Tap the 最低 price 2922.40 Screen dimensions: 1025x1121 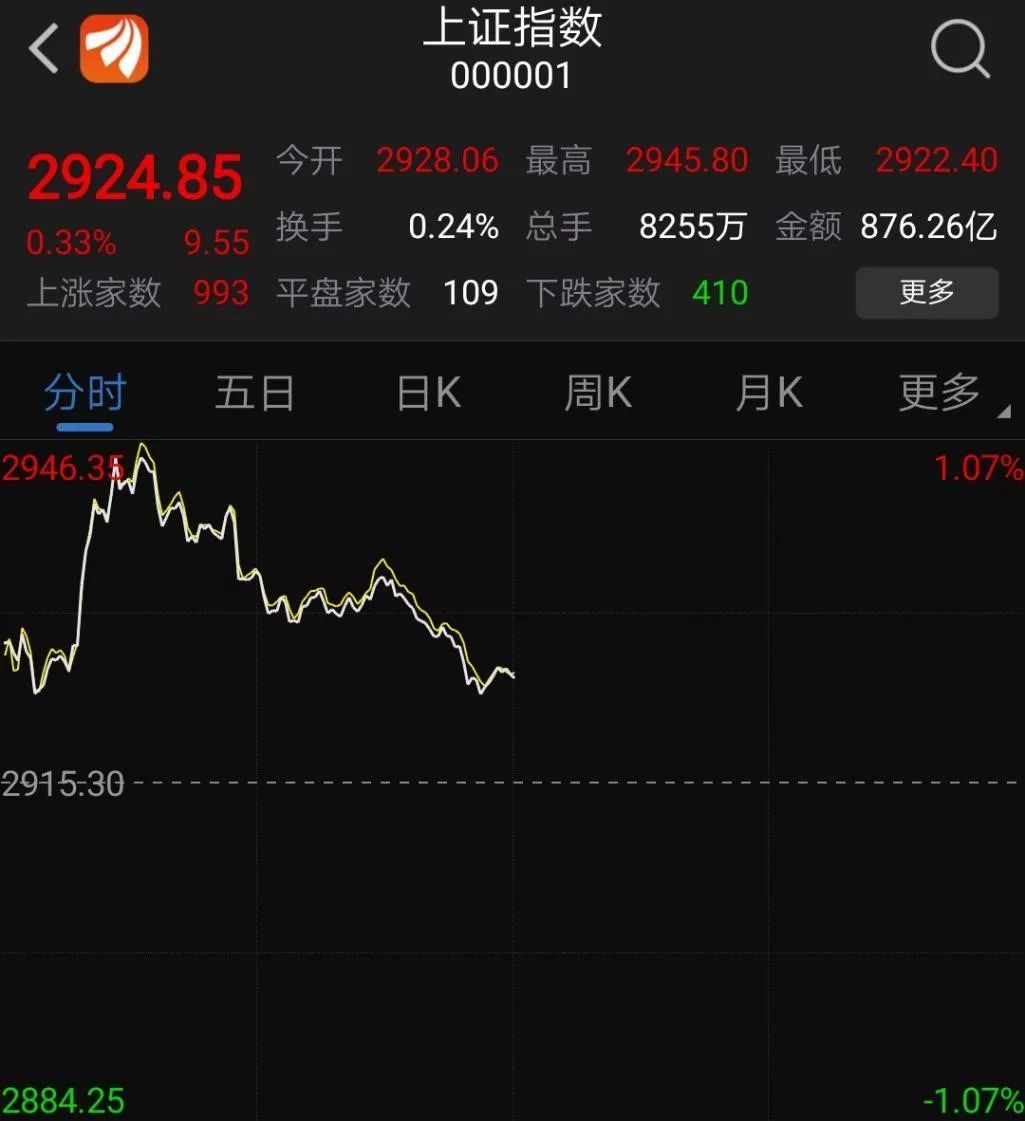pyautogui.click(x=936, y=161)
